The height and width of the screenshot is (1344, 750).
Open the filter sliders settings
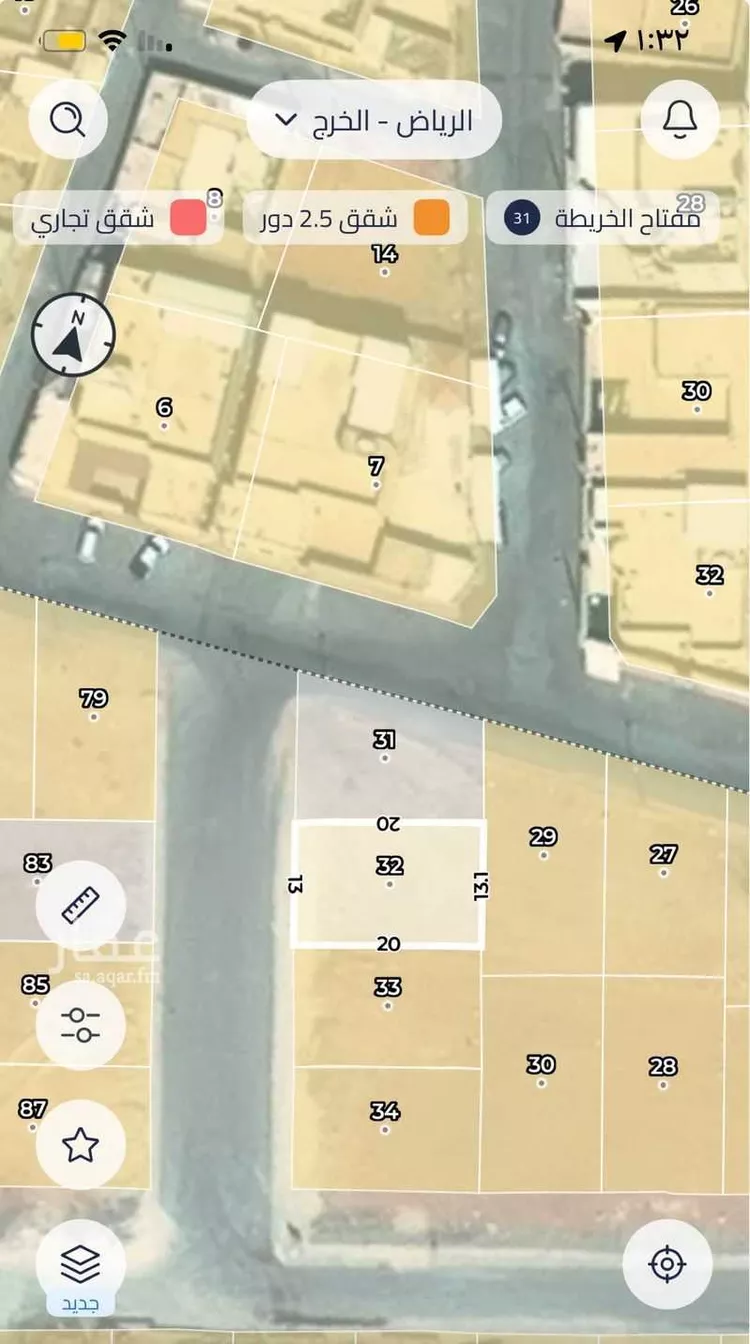[x=80, y=1025]
